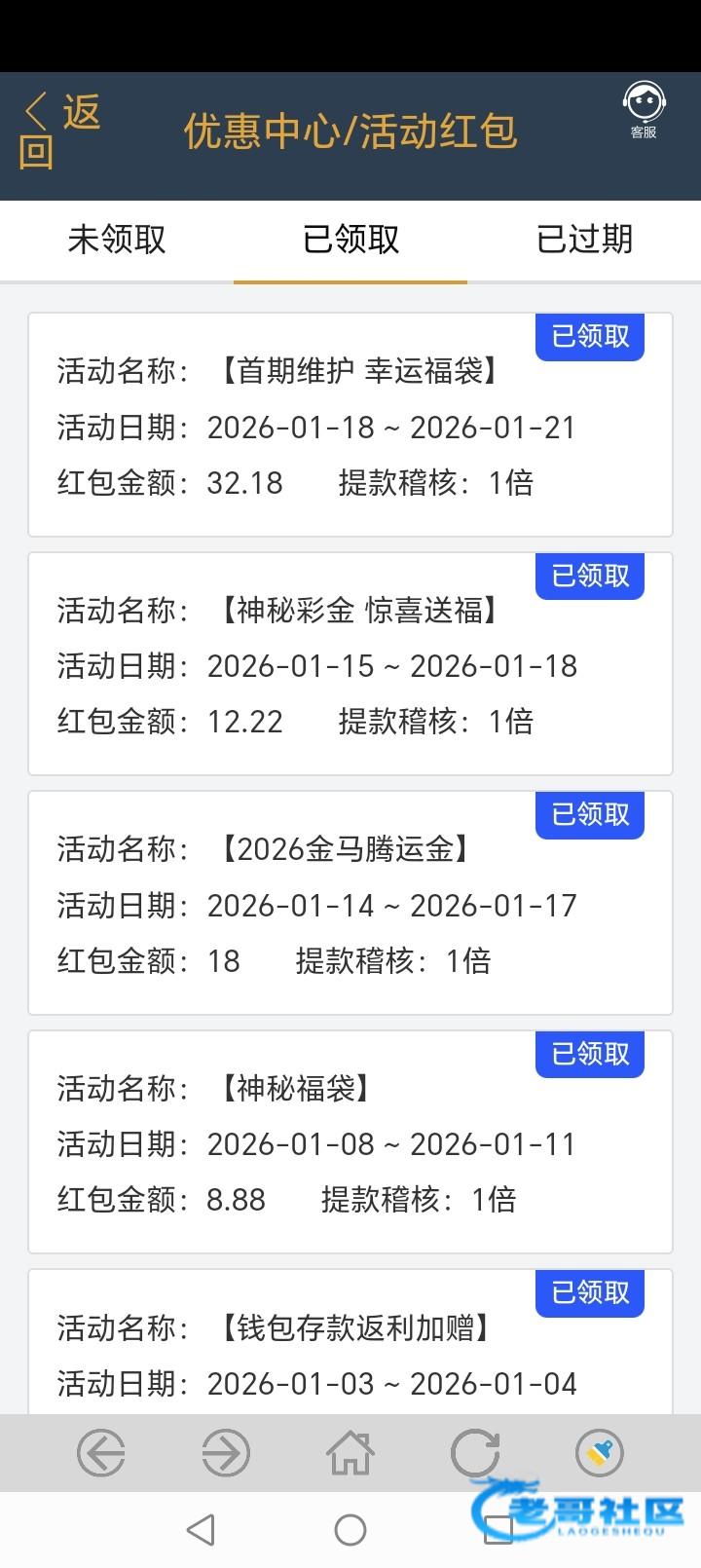Image resolution: width=701 pixels, height=1568 pixels.
Task: Switch to the 未领取 tab
Action: [x=117, y=240]
